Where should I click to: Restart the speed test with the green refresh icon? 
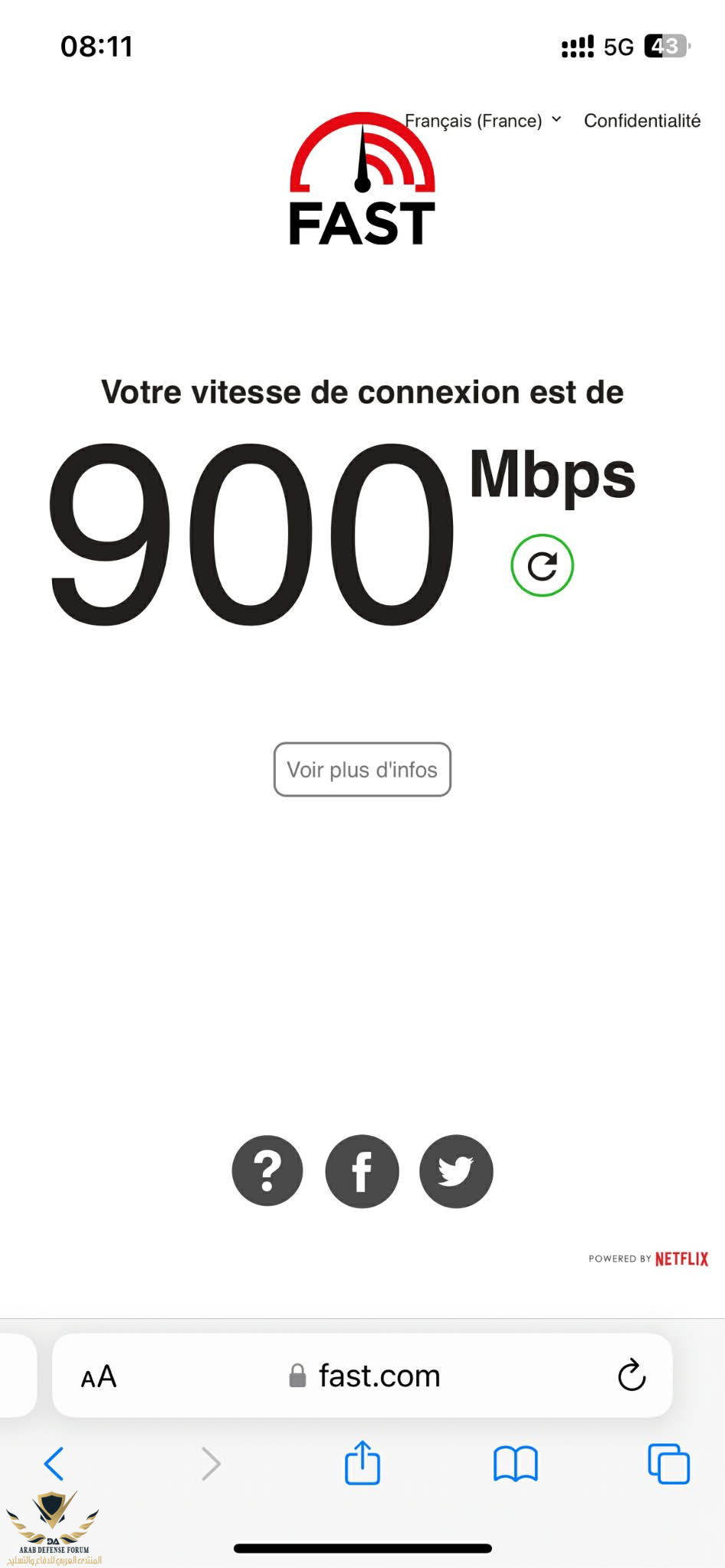542,566
